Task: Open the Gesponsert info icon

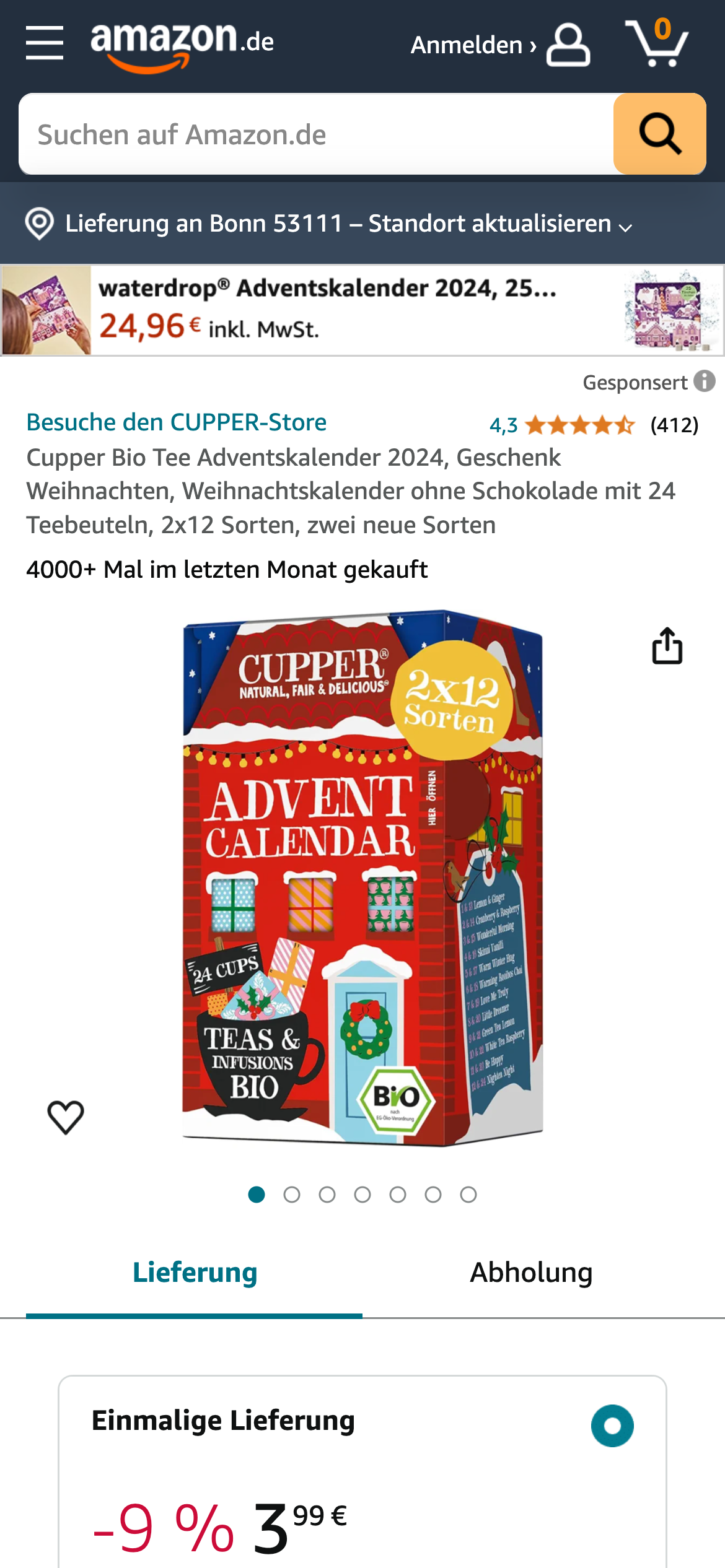Action: (704, 381)
